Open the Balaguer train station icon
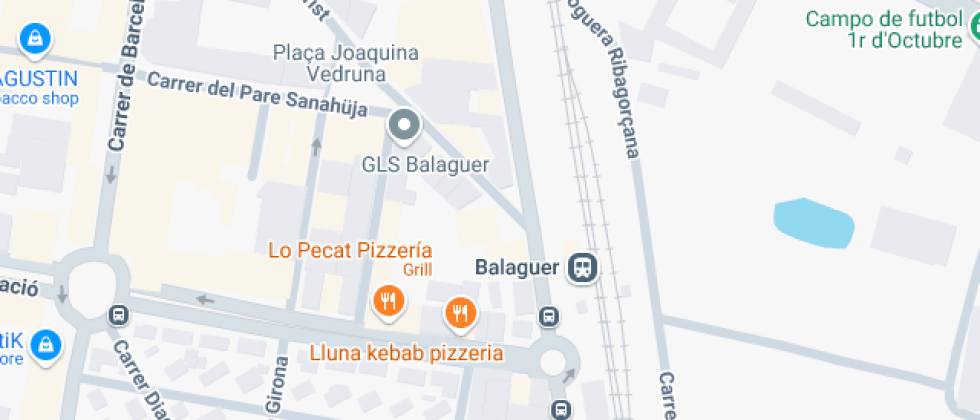This screenshot has width=980, height=420. click(583, 269)
